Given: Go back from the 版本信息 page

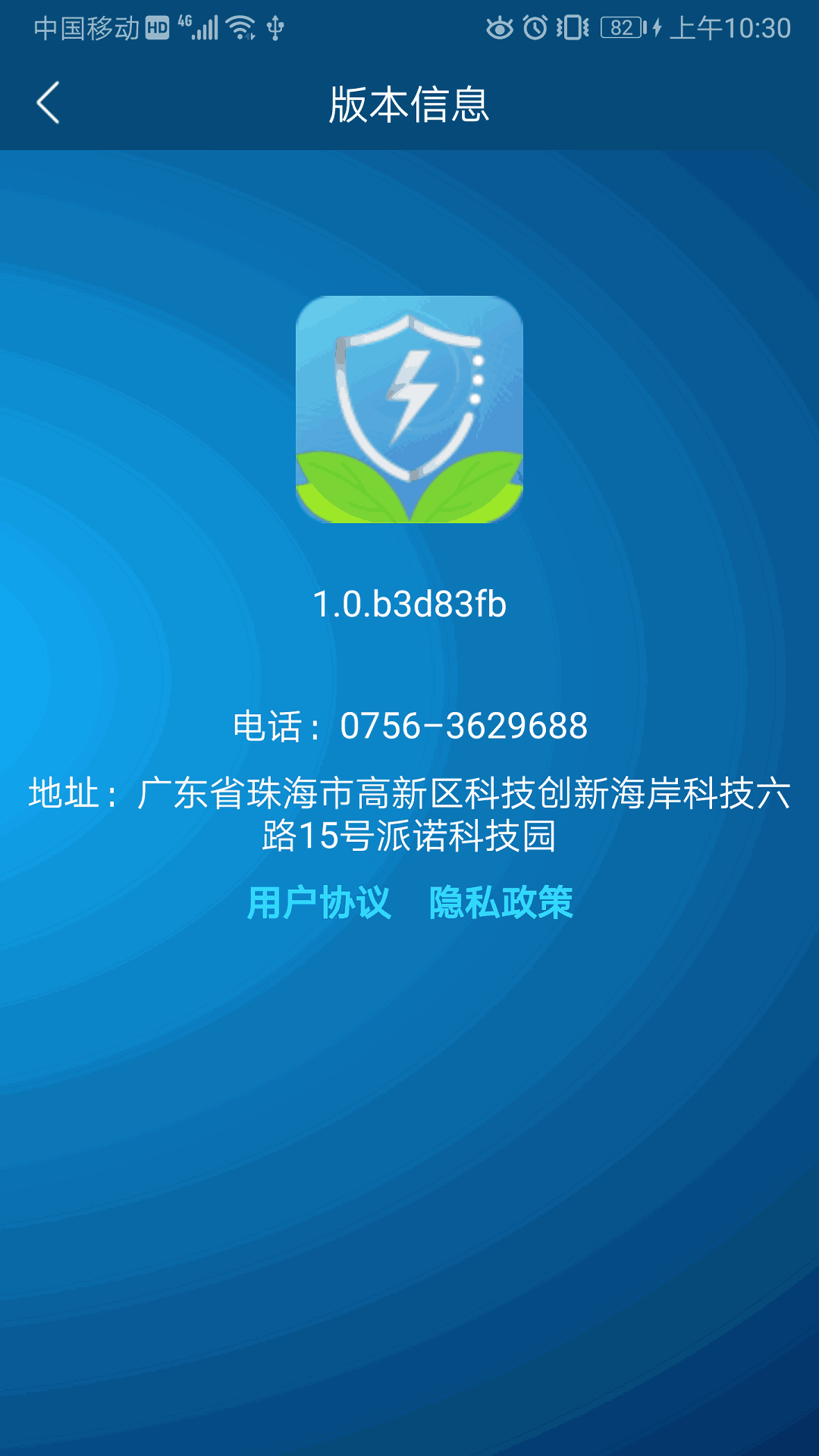Looking at the screenshot, I should click(49, 103).
